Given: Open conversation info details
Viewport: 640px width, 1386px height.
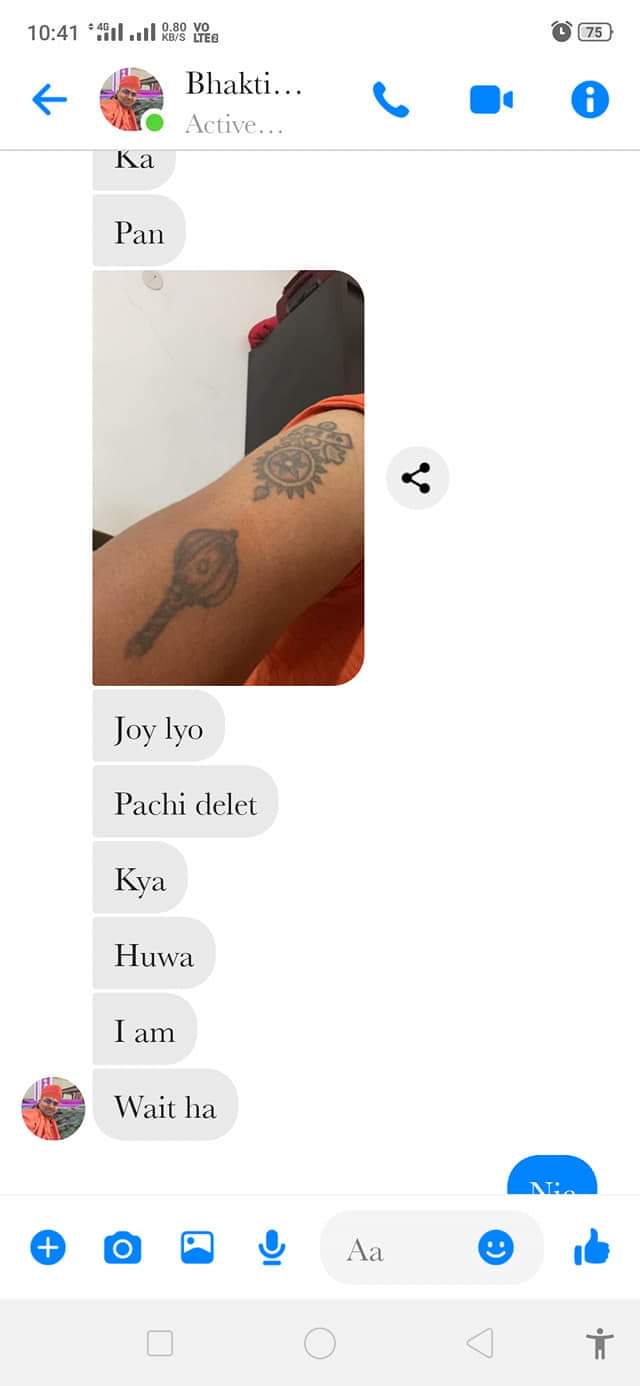Looking at the screenshot, I should coord(590,99).
